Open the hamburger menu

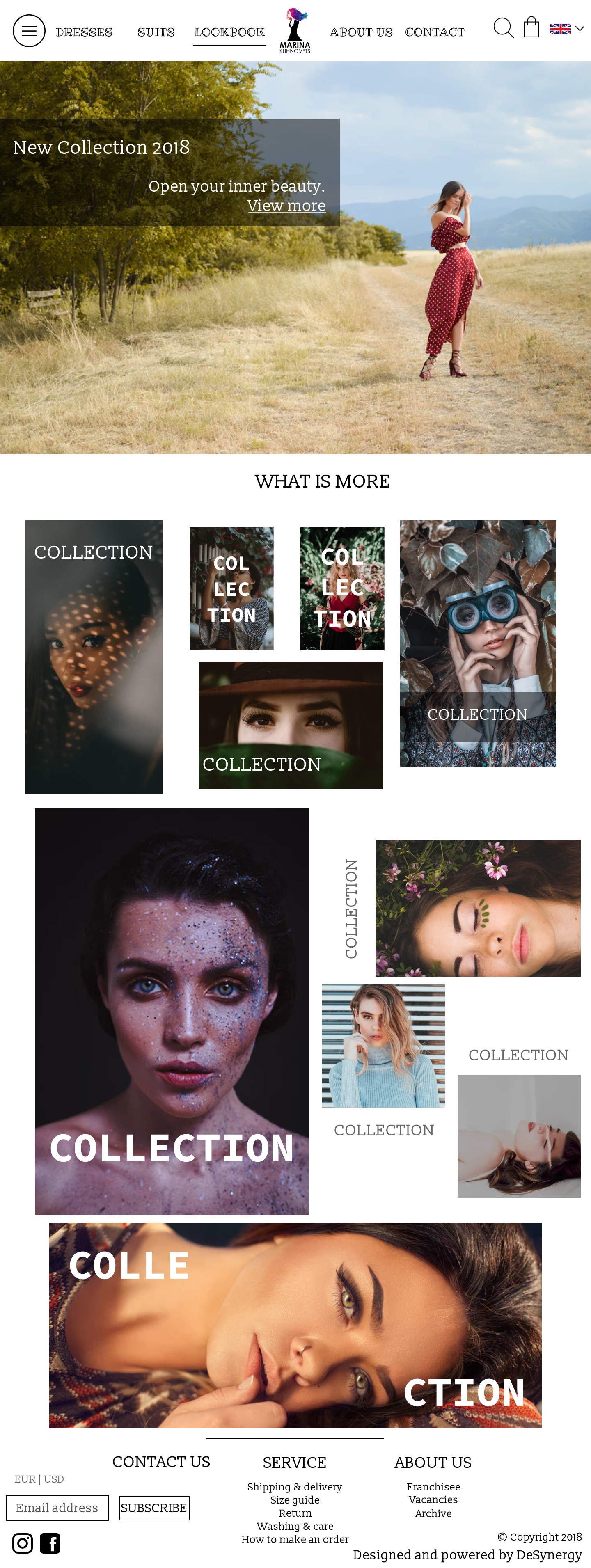pyautogui.click(x=29, y=30)
